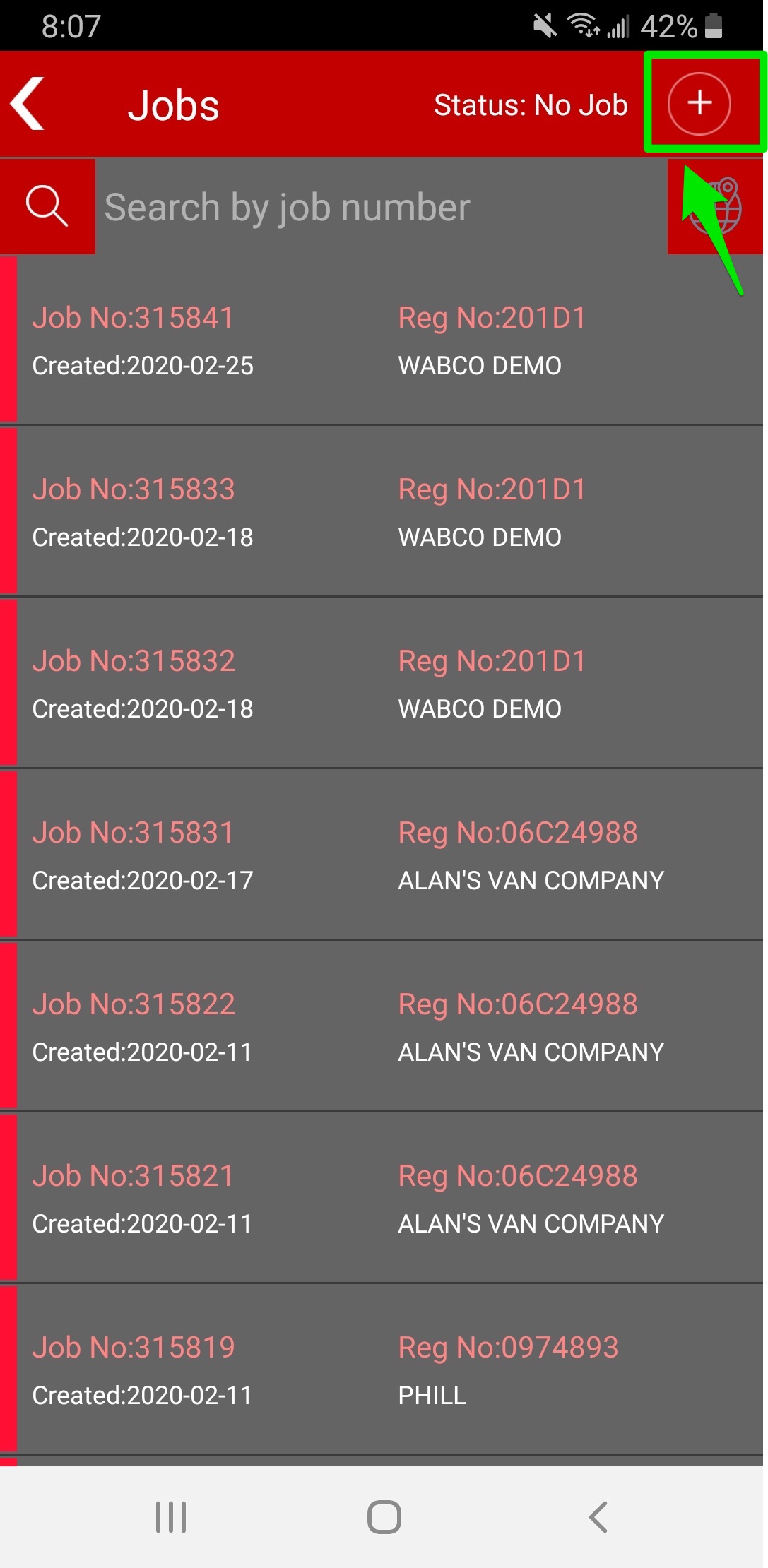
Task: Open Job No:315822
Action: [x=382, y=1027]
